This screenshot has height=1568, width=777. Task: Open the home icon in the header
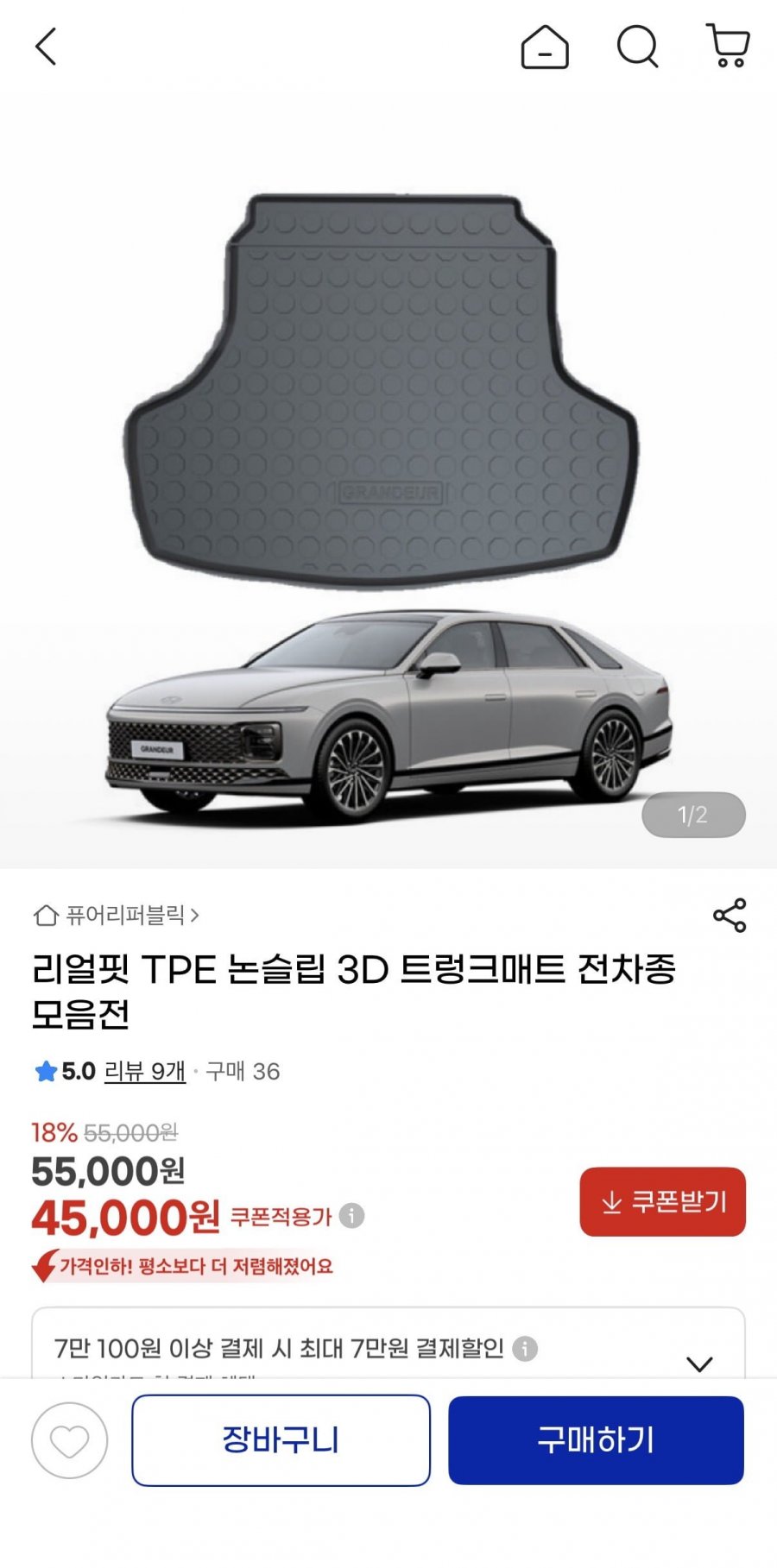(545, 47)
